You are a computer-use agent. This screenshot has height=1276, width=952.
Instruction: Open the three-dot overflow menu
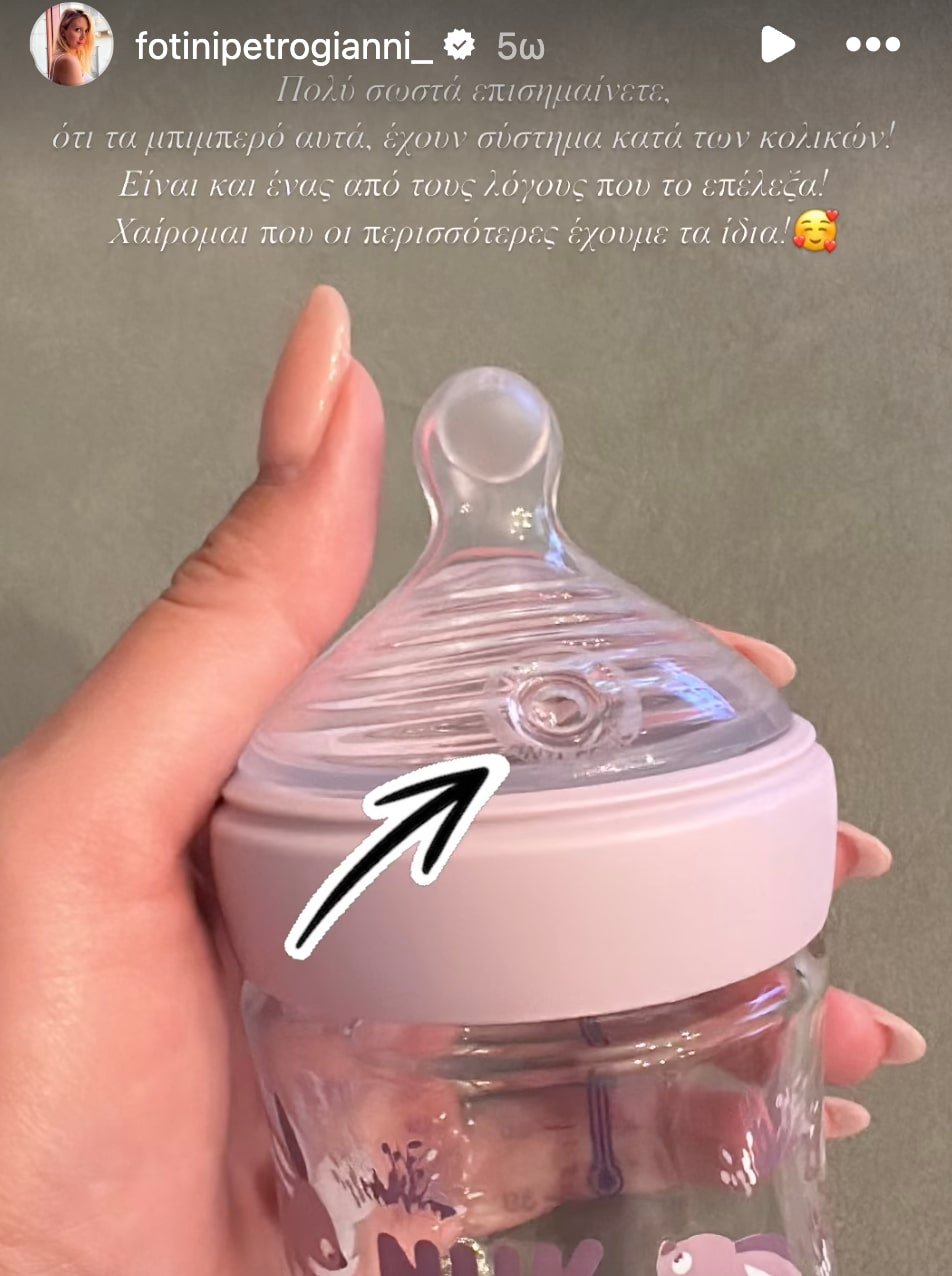(872, 44)
